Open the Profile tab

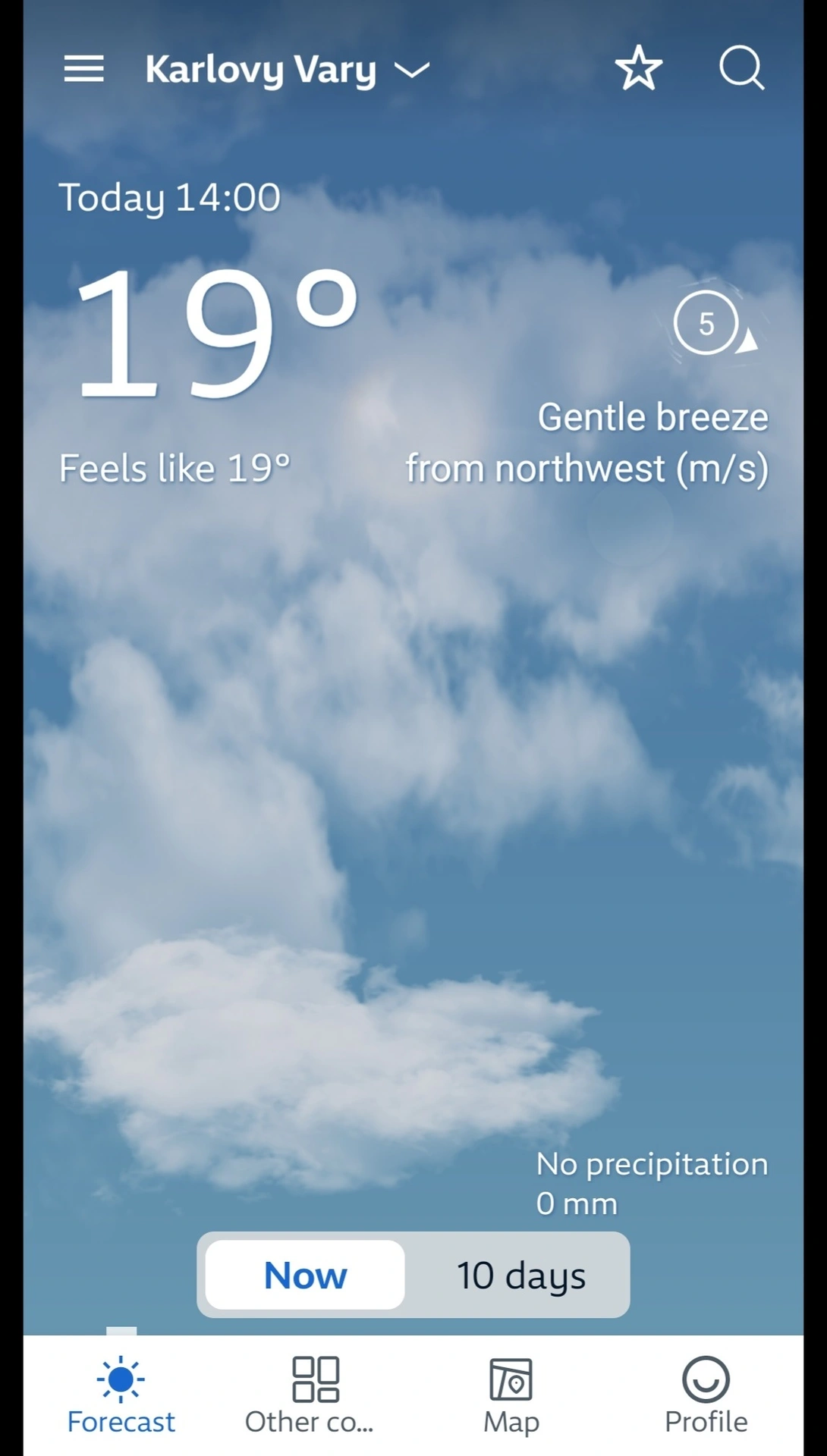tap(706, 1395)
